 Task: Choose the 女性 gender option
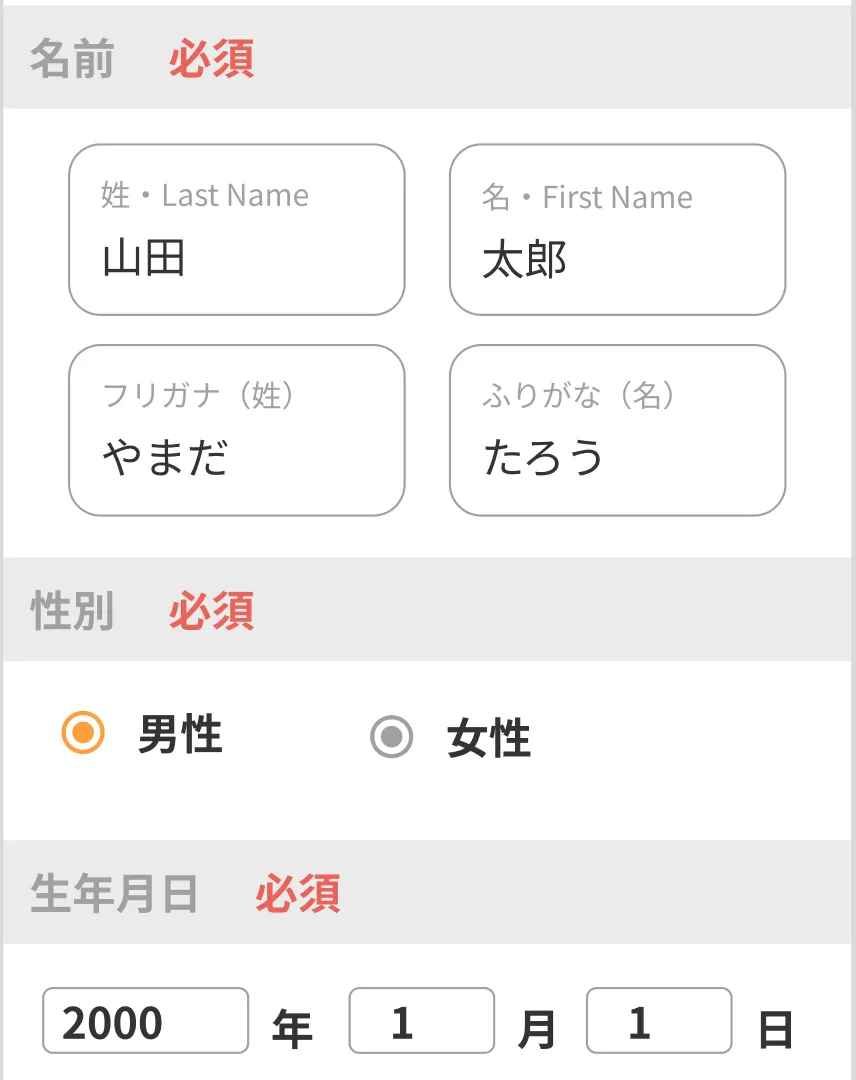(x=391, y=738)
